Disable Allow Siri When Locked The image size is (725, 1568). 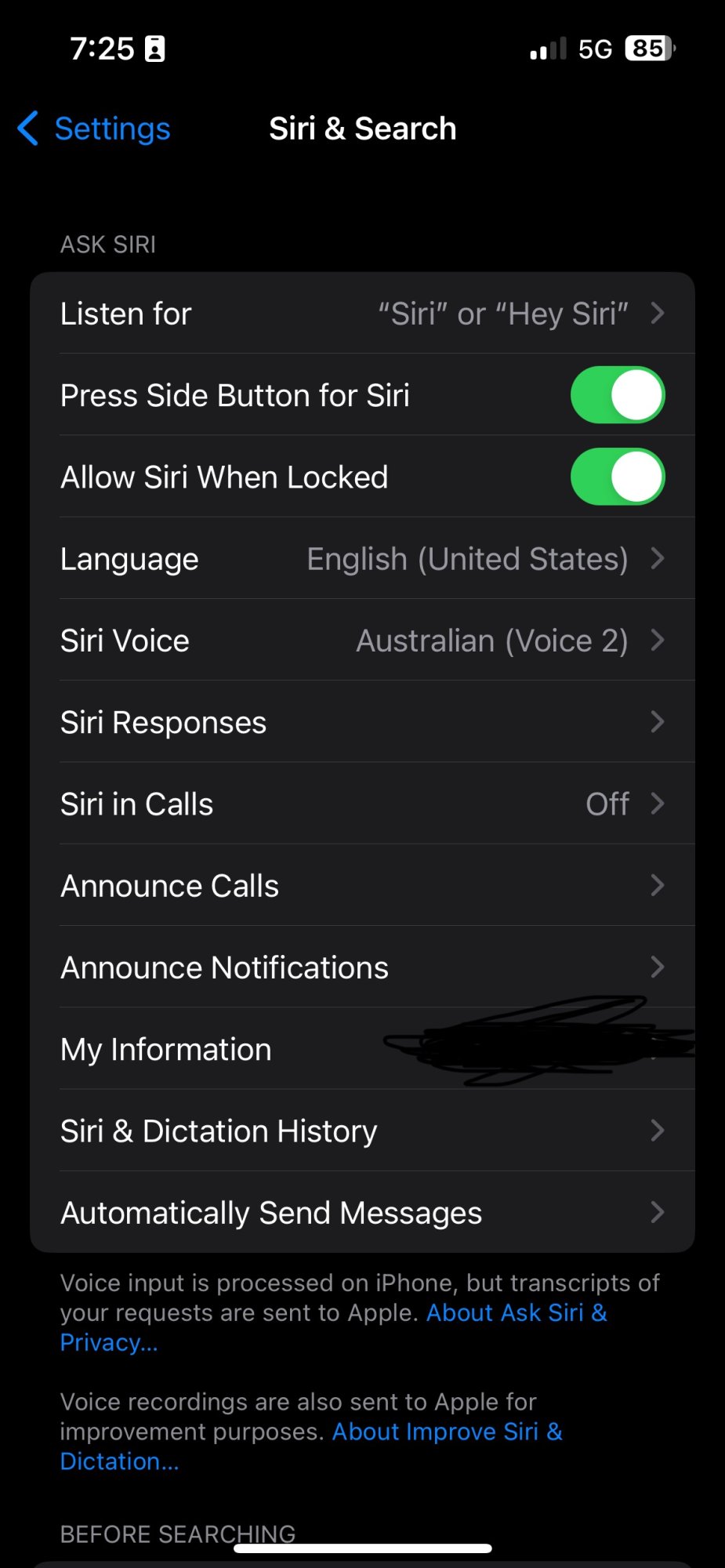618,477
